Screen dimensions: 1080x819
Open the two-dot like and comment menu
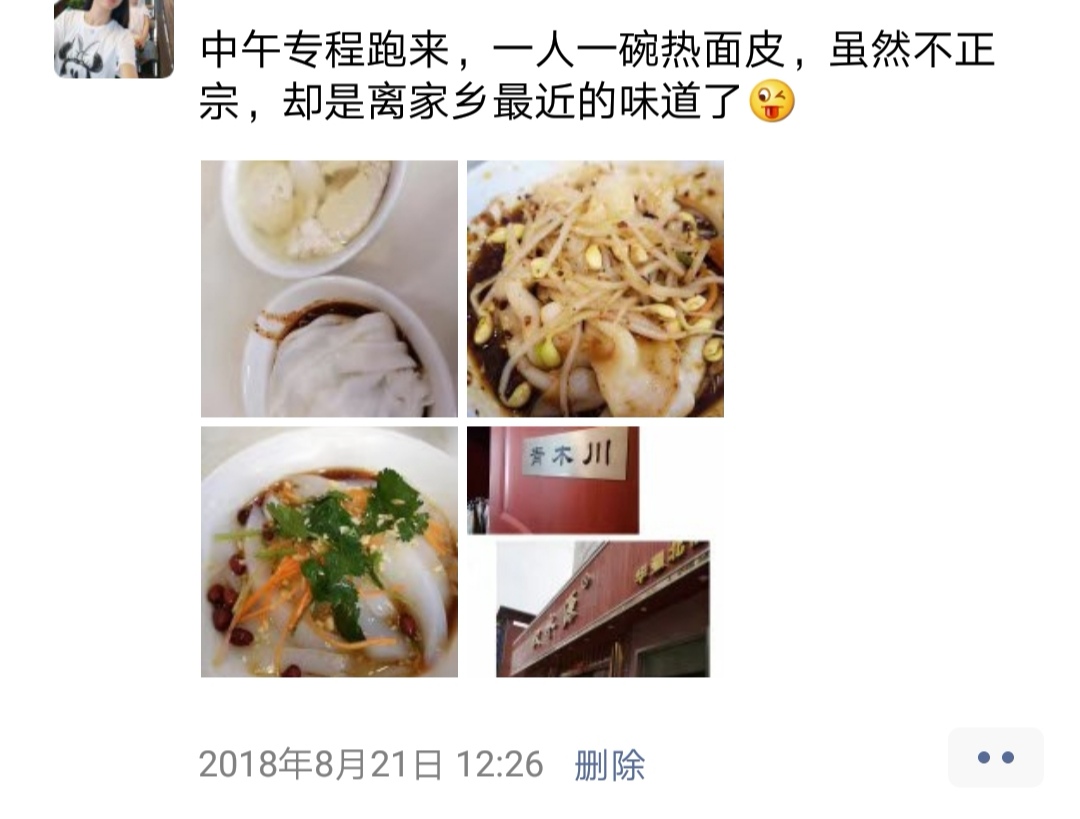coord(995,758)
